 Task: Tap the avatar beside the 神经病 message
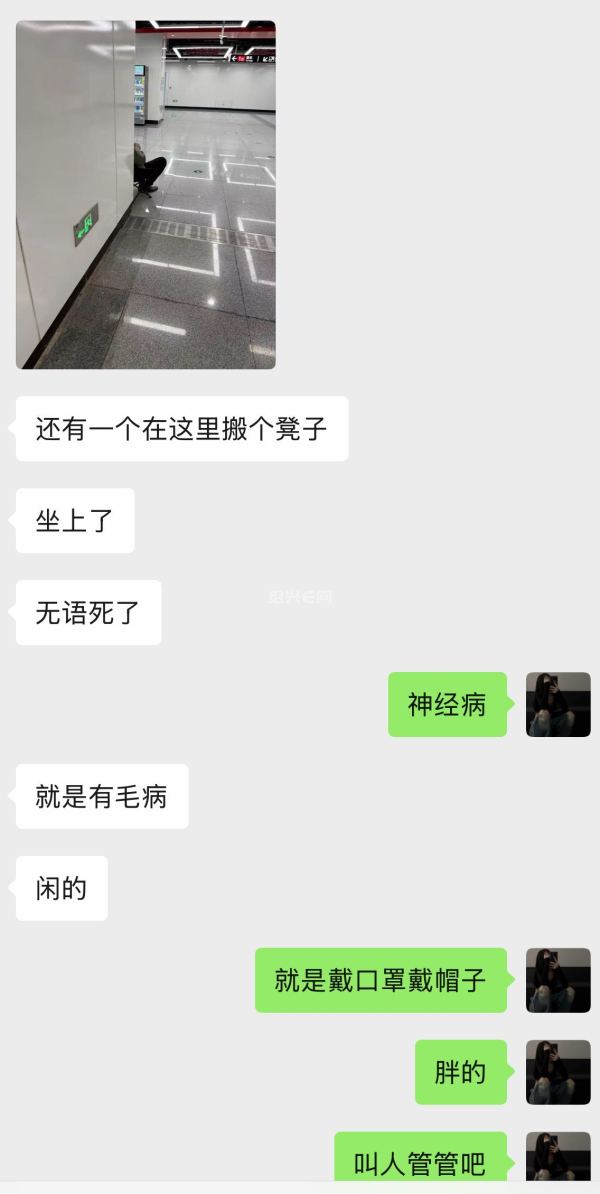pyautogui.click(x=558, y=705)
